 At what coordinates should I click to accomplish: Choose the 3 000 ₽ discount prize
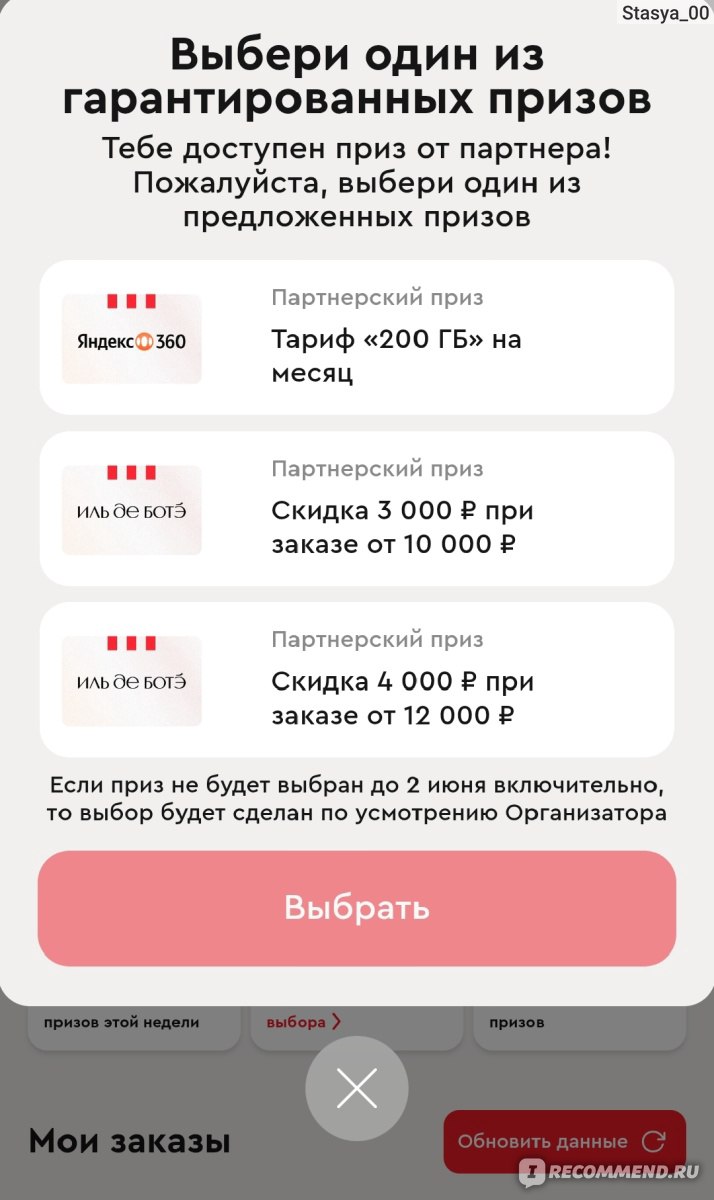point(357,509)
